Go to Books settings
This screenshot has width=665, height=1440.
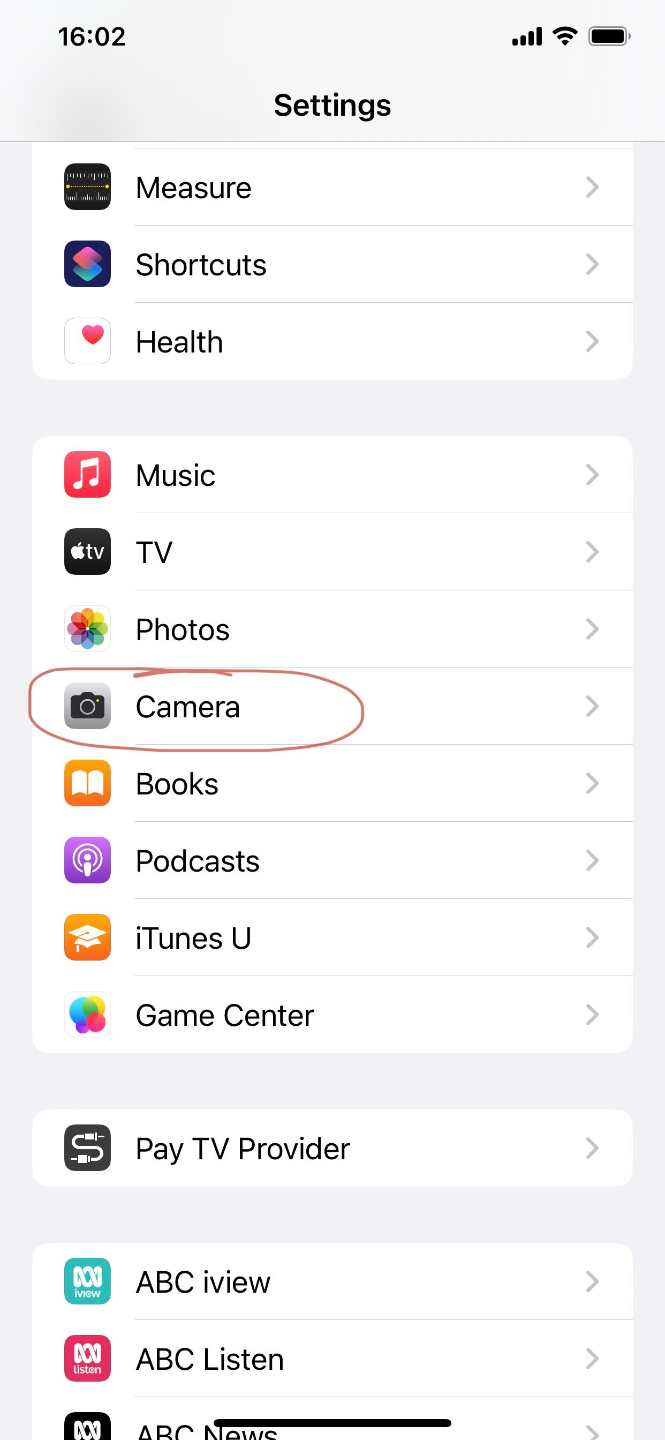point(332,783)
